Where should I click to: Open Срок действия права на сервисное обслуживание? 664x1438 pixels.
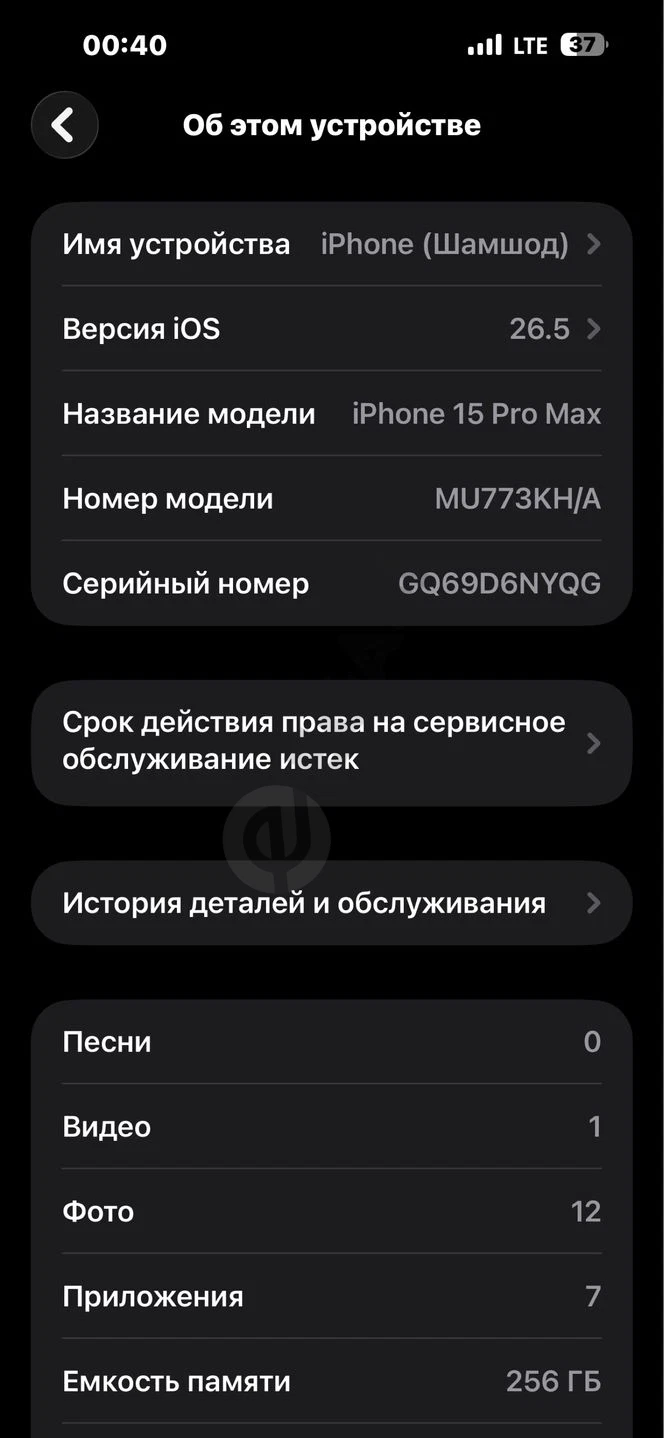click(332, 742)
